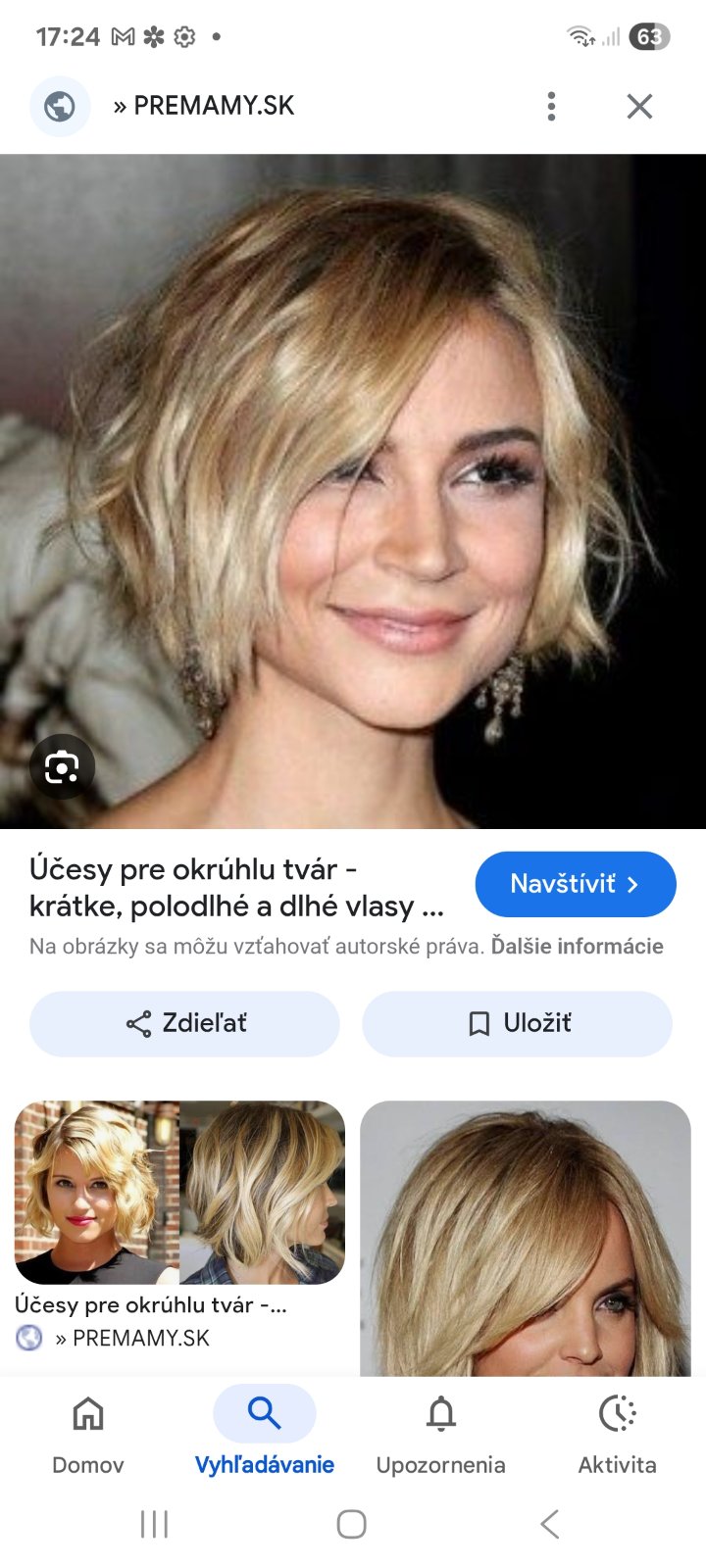Open the related blonde hair image without caption
Image resolution: width=706 pixels, height=1568 pixels.
(x=526, y=1238)
